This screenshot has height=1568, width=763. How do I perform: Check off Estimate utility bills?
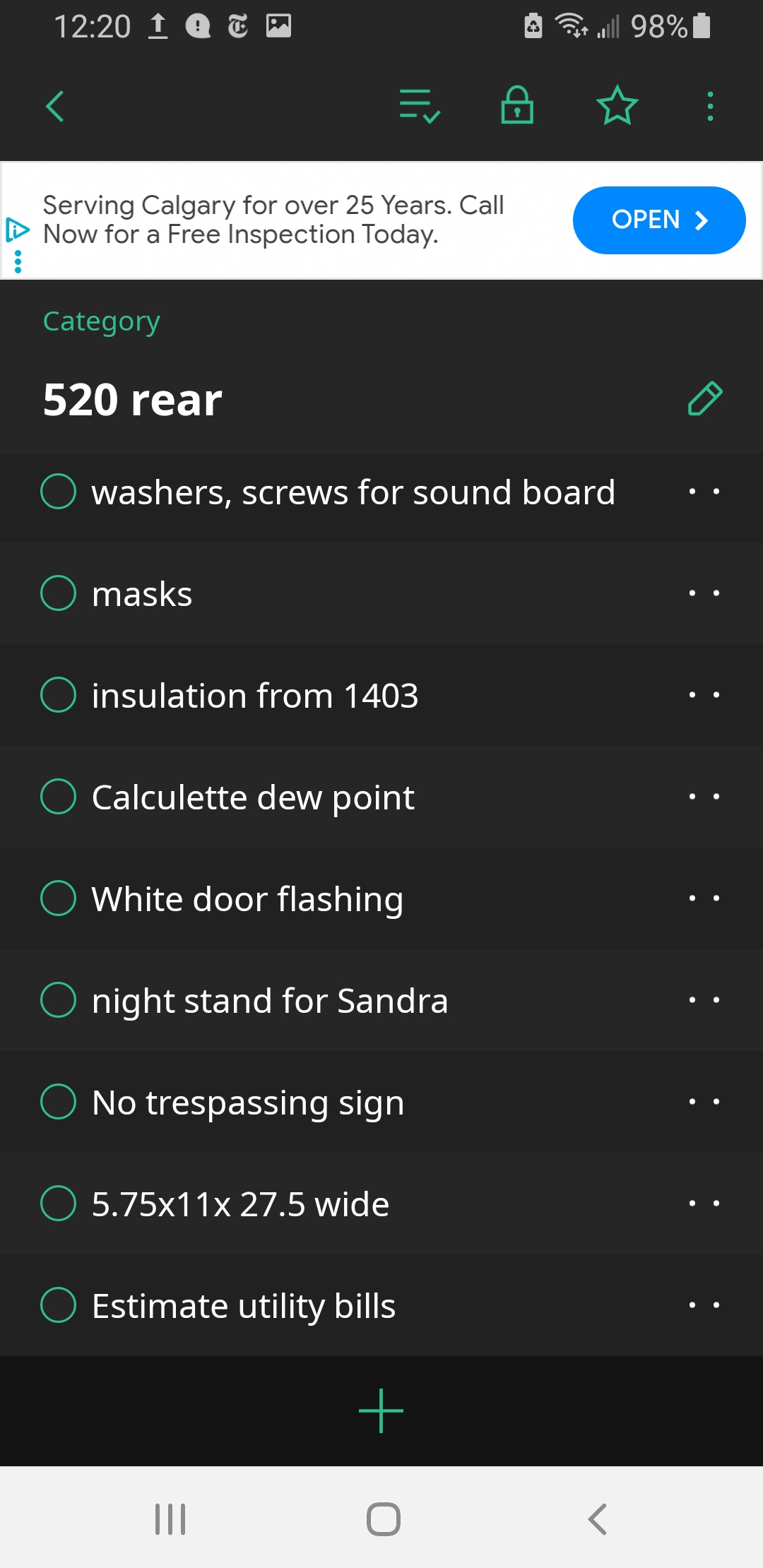tap(59, 1305)
